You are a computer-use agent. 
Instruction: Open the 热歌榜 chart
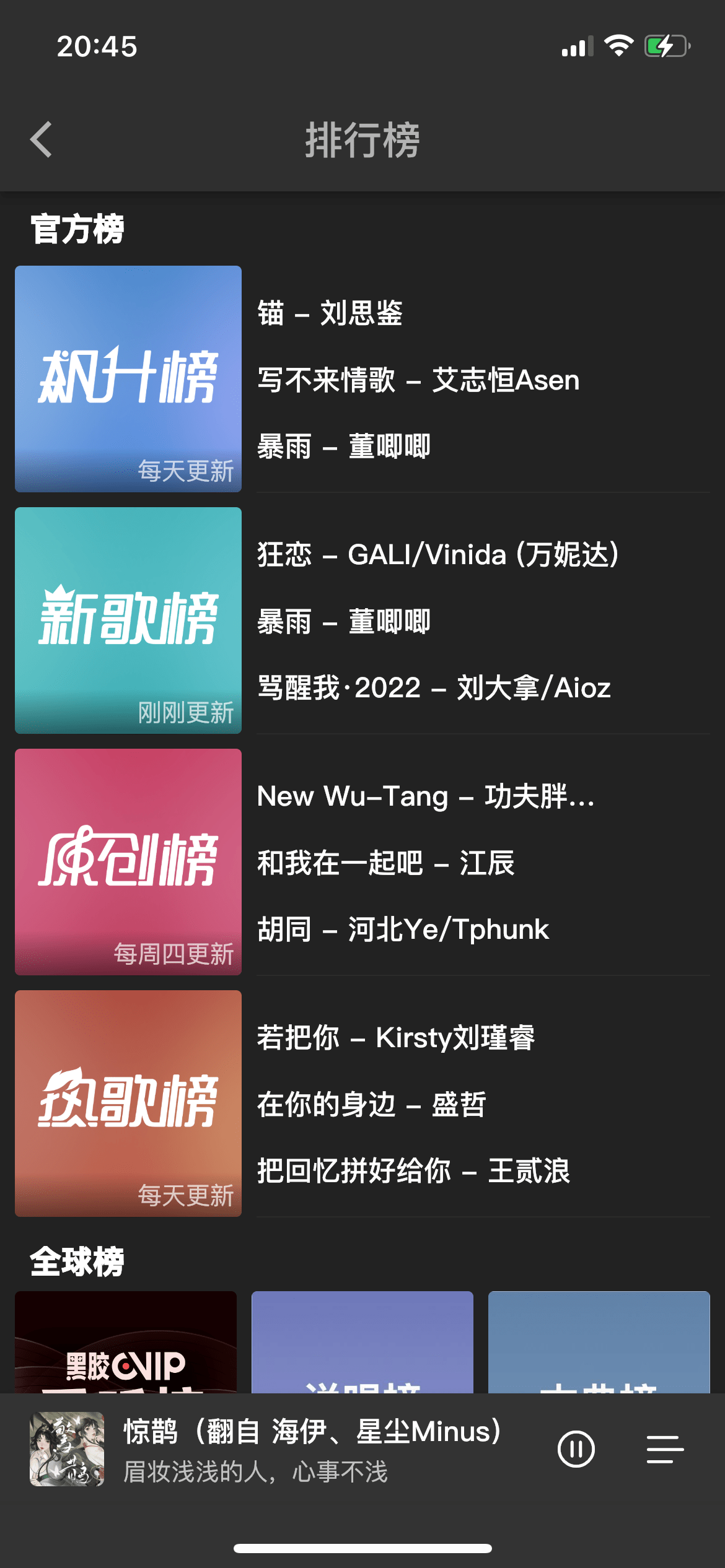pos(128,1103)
